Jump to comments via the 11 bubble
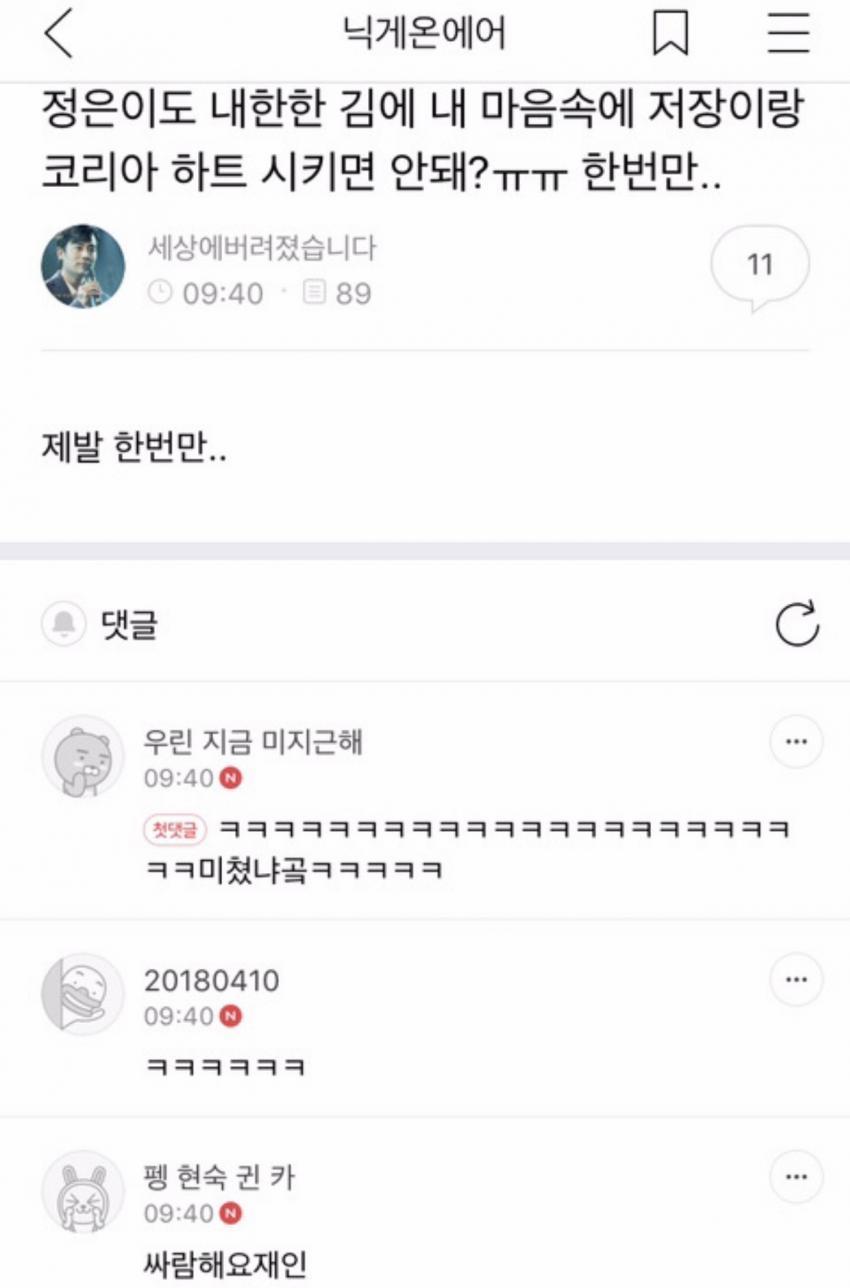 click(x=760, y=266)
